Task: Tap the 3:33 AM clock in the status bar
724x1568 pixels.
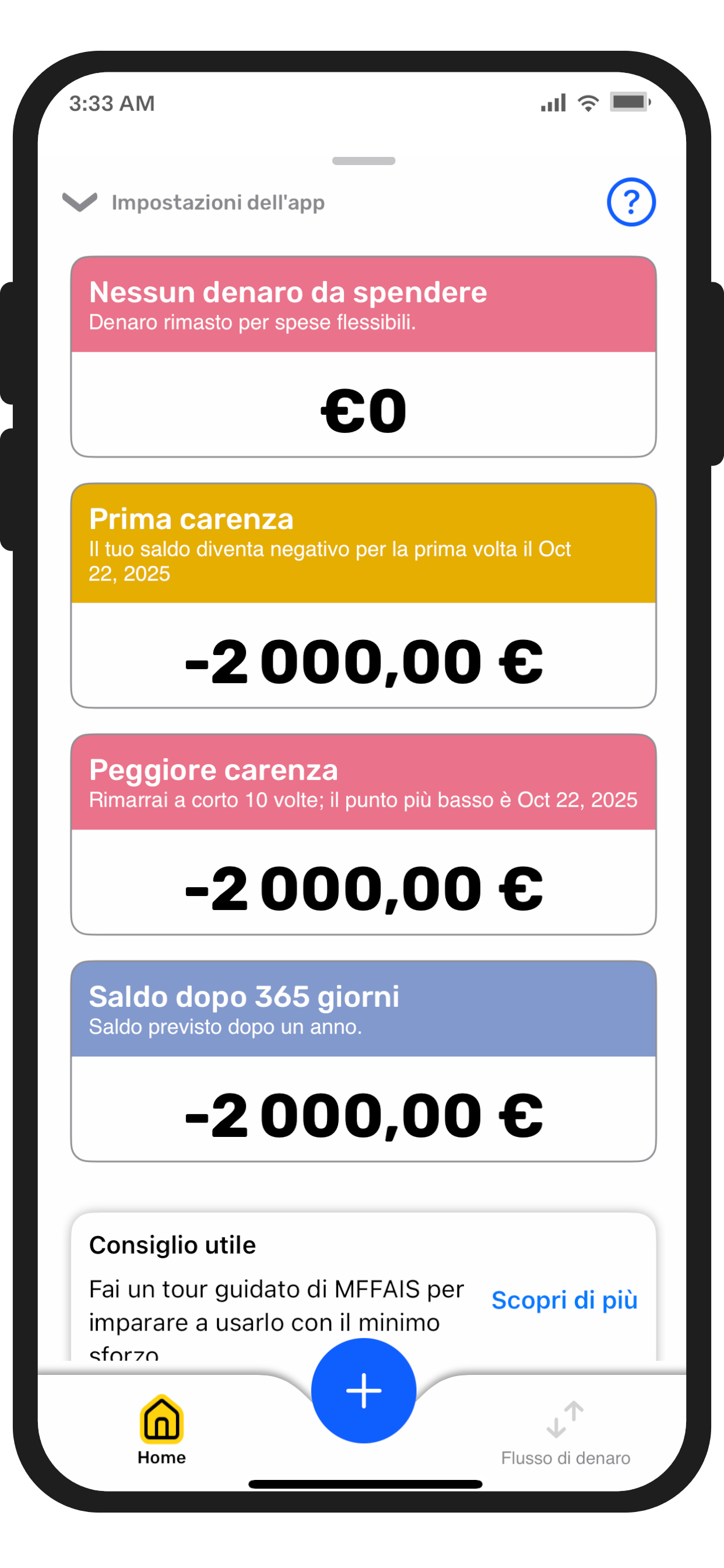Action: 110,102
